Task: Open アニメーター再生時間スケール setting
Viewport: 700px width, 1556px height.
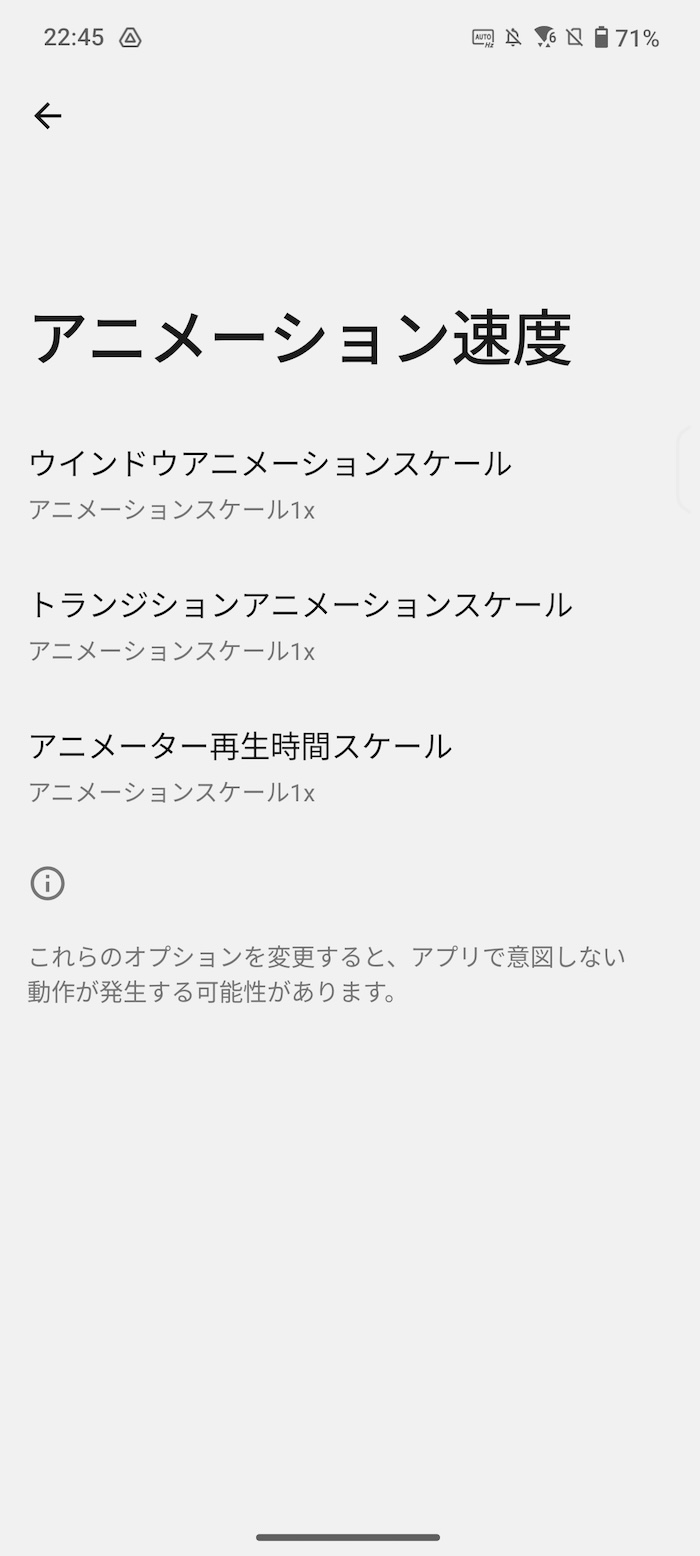Action: click(x=350, y=767)
